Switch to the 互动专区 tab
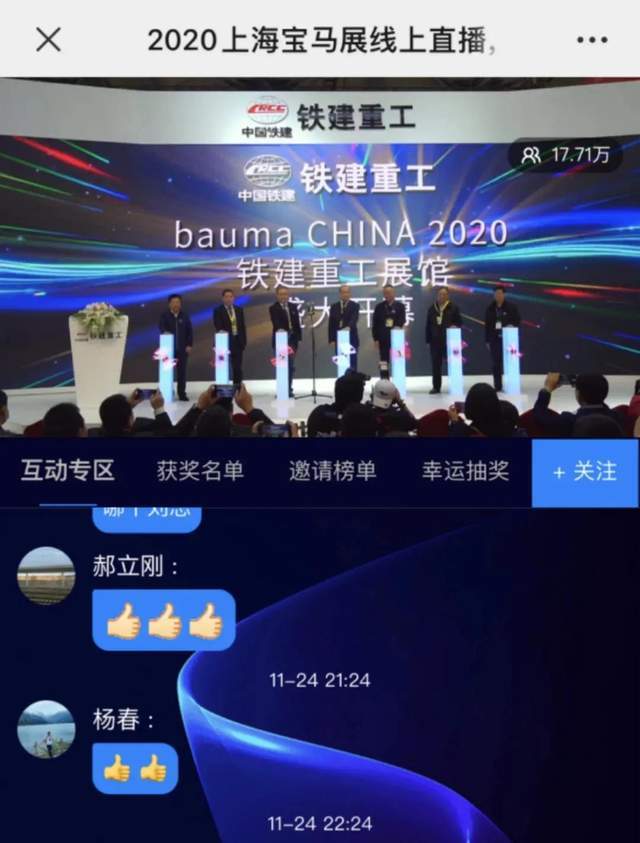 pyautogui.click(x=68, y=471)
